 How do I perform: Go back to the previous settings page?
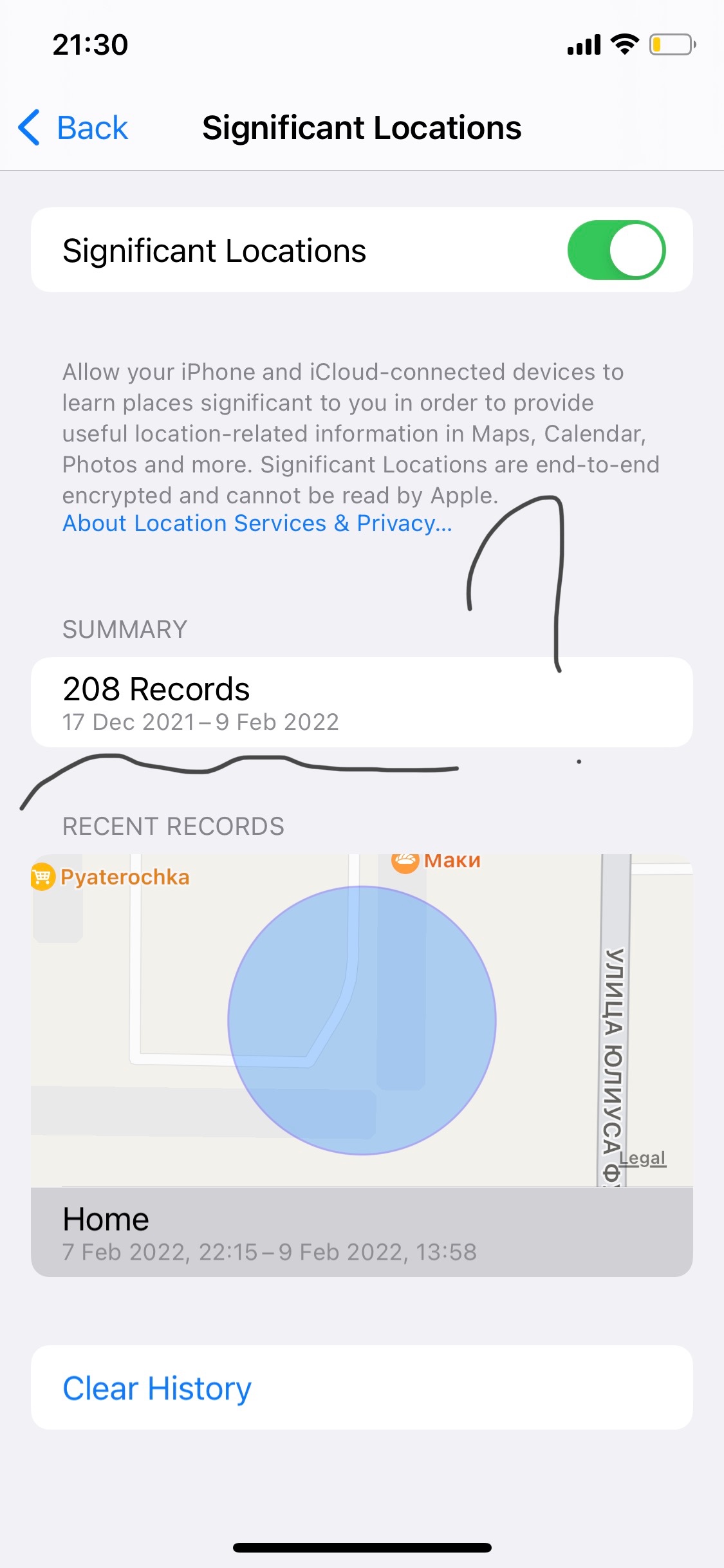coord(74,127)
